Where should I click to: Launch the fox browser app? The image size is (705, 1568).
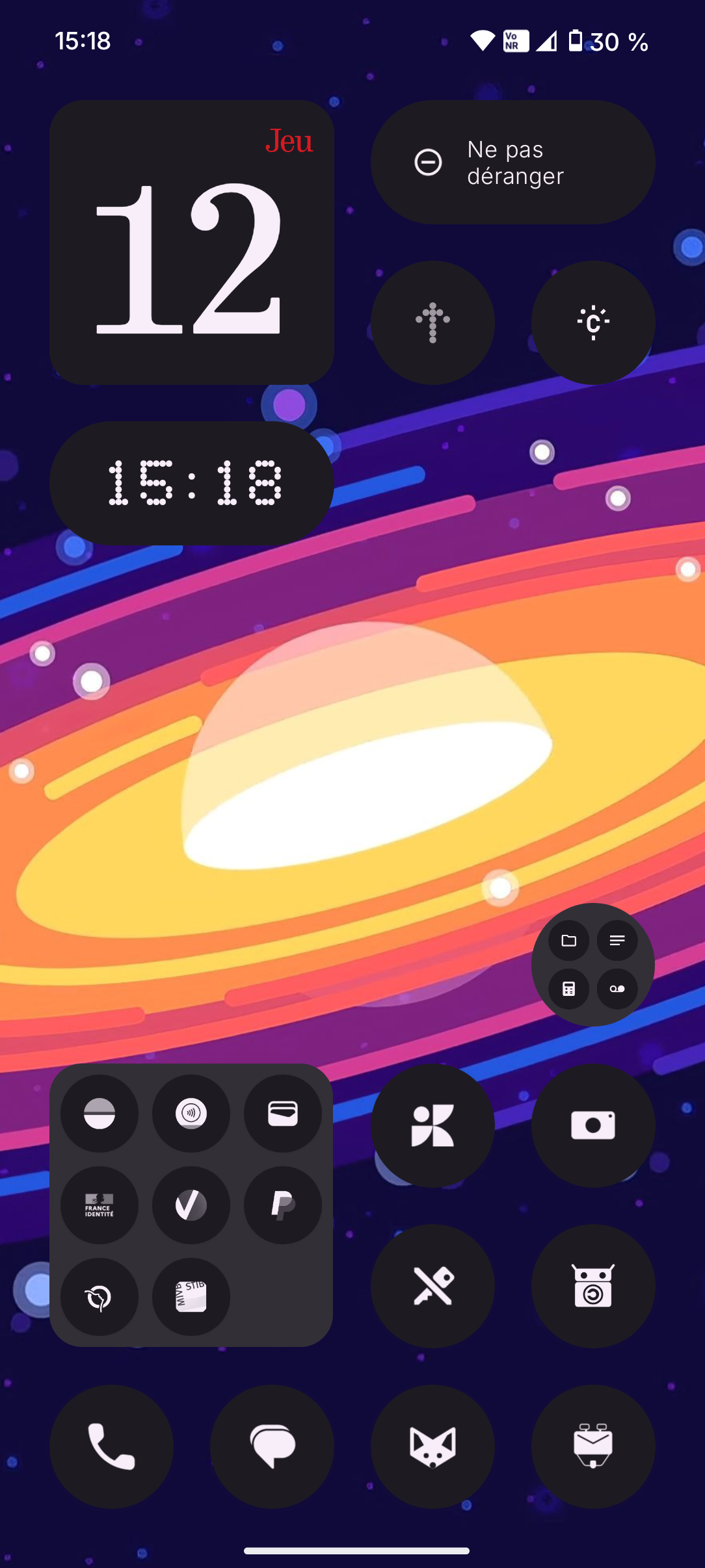(432, 1446)
